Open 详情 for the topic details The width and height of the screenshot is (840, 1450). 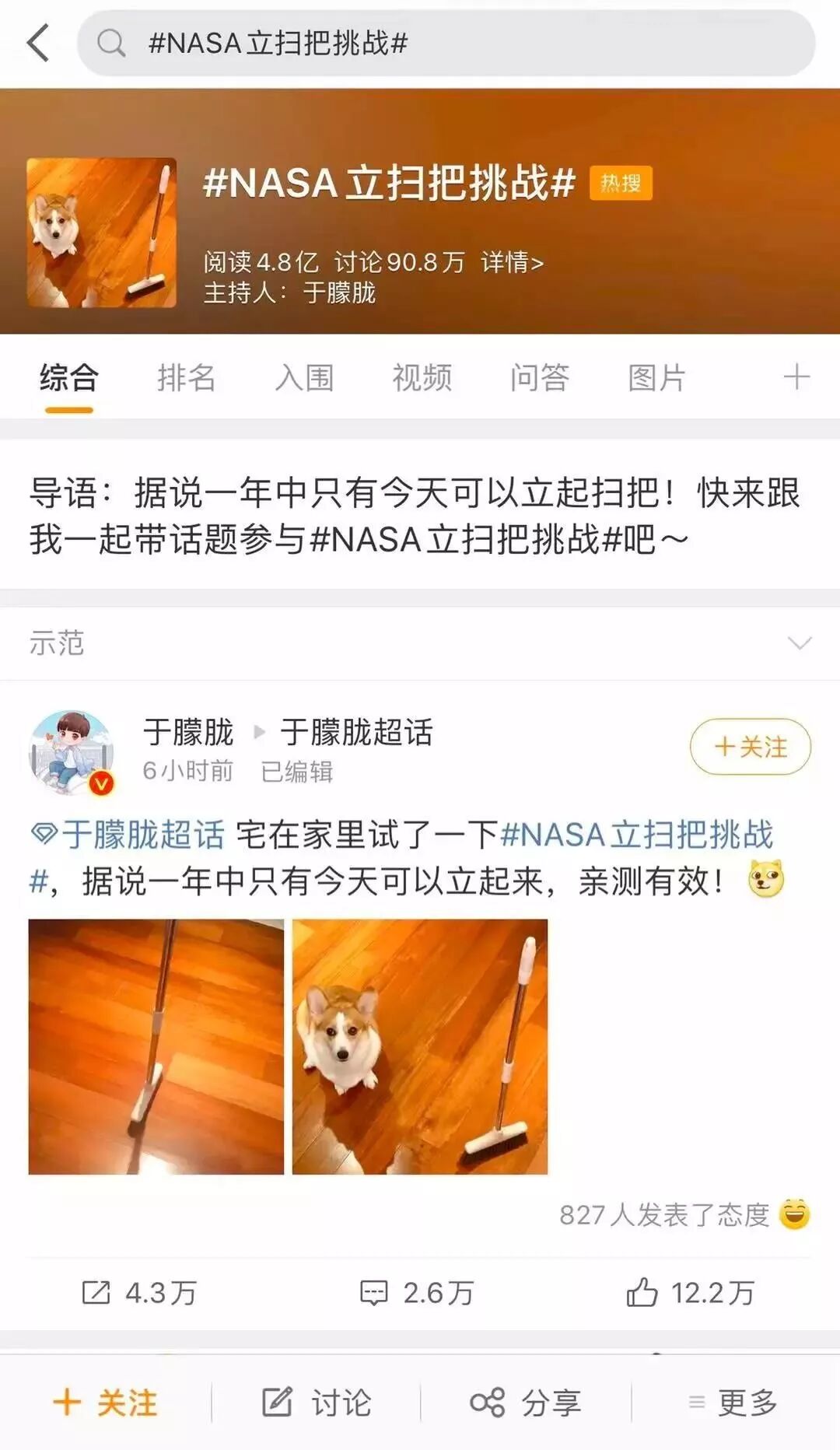[512, 262]
